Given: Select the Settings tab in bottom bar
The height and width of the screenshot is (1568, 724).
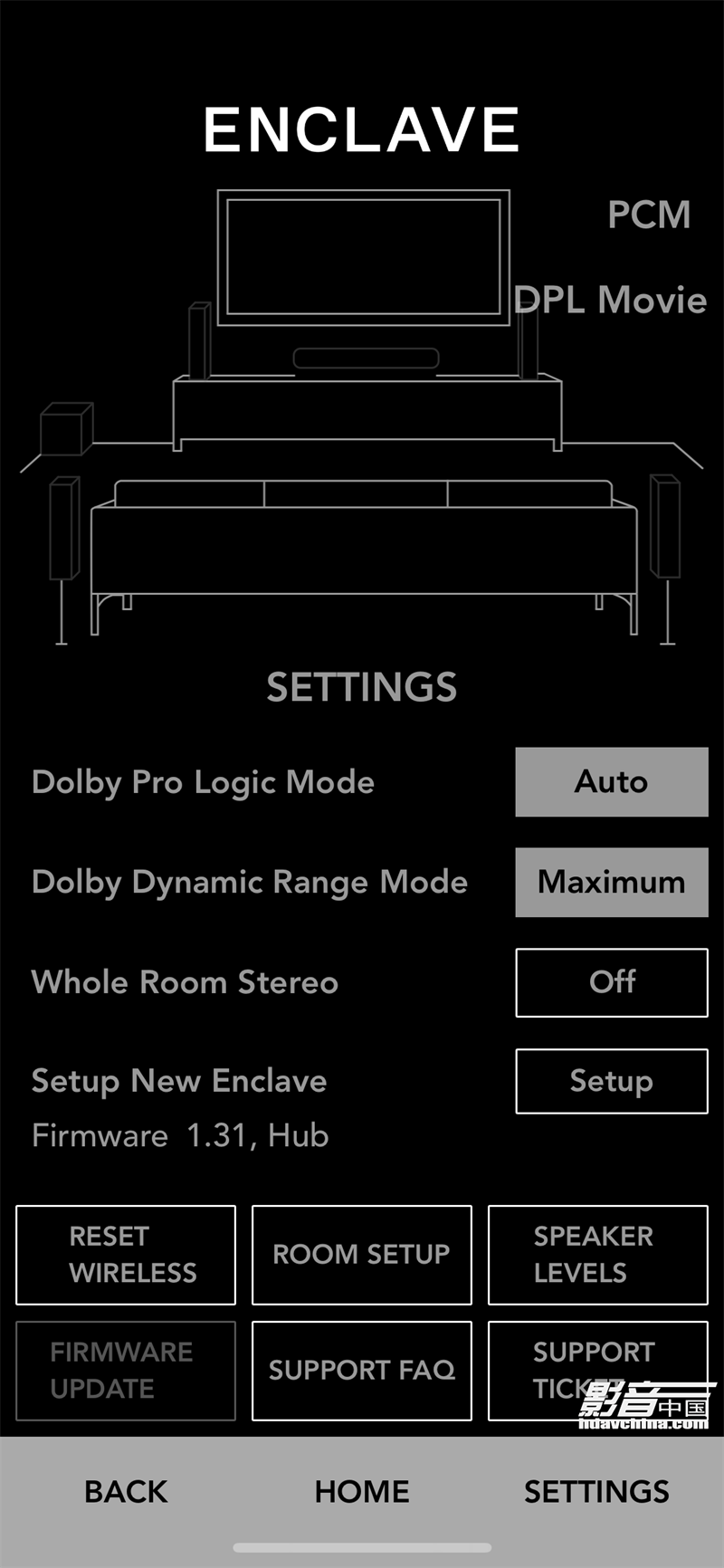Looking at the screenshot, I should click(x=596, y=1492).
